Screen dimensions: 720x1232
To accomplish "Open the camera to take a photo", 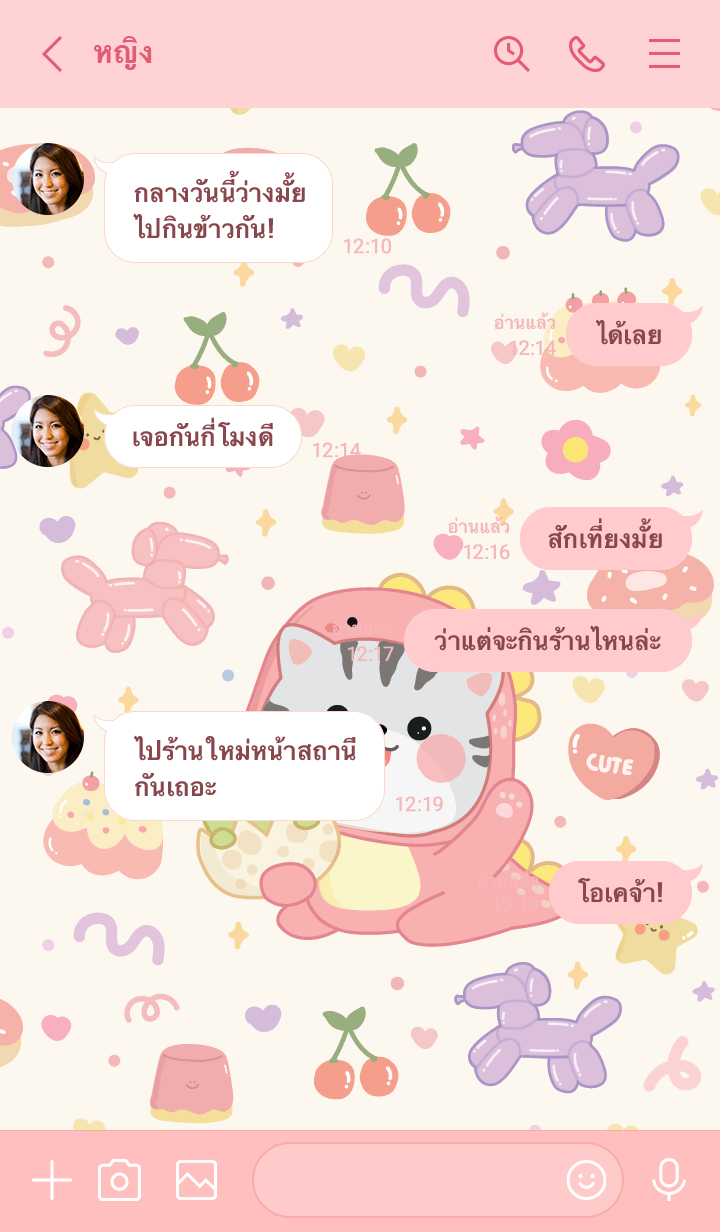I will pos(120,1181).
